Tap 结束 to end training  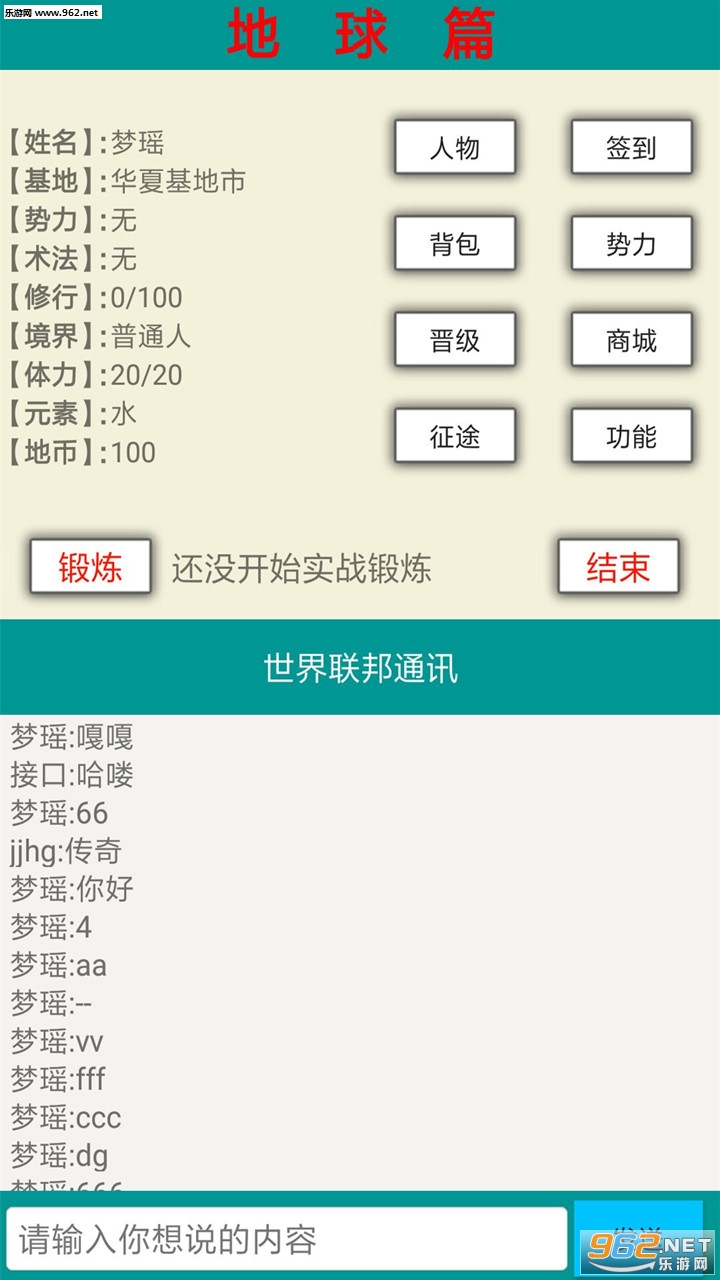pyautogui.click(x=618, y=567)
